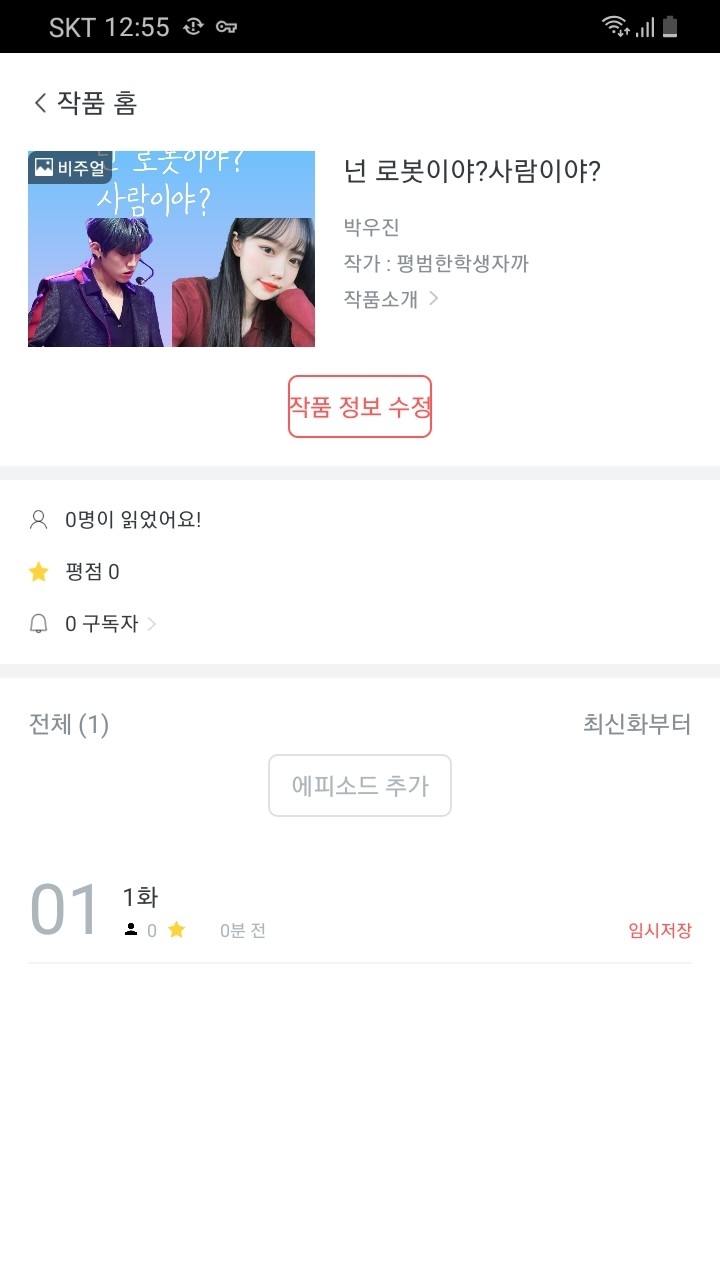Tap the 작품 정보 수정 button

tap(360, 407)
